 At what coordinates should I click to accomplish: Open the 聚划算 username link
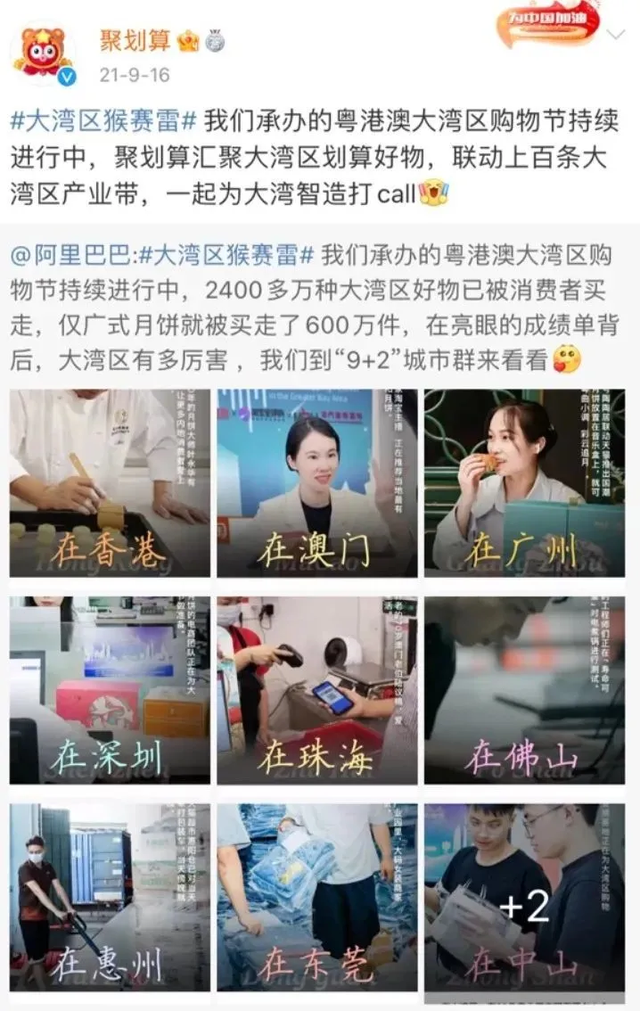135,41
